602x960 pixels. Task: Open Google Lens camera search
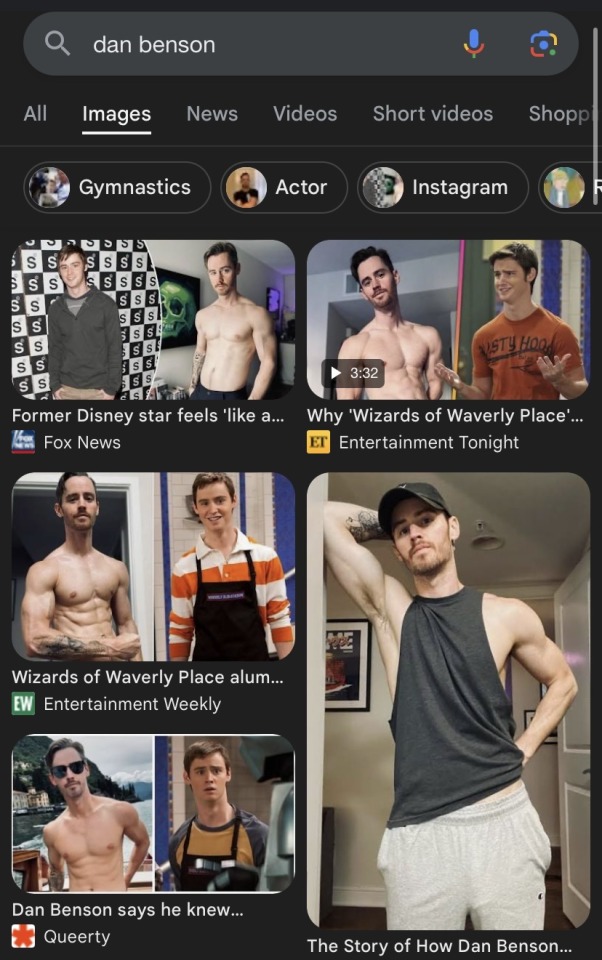542,43
